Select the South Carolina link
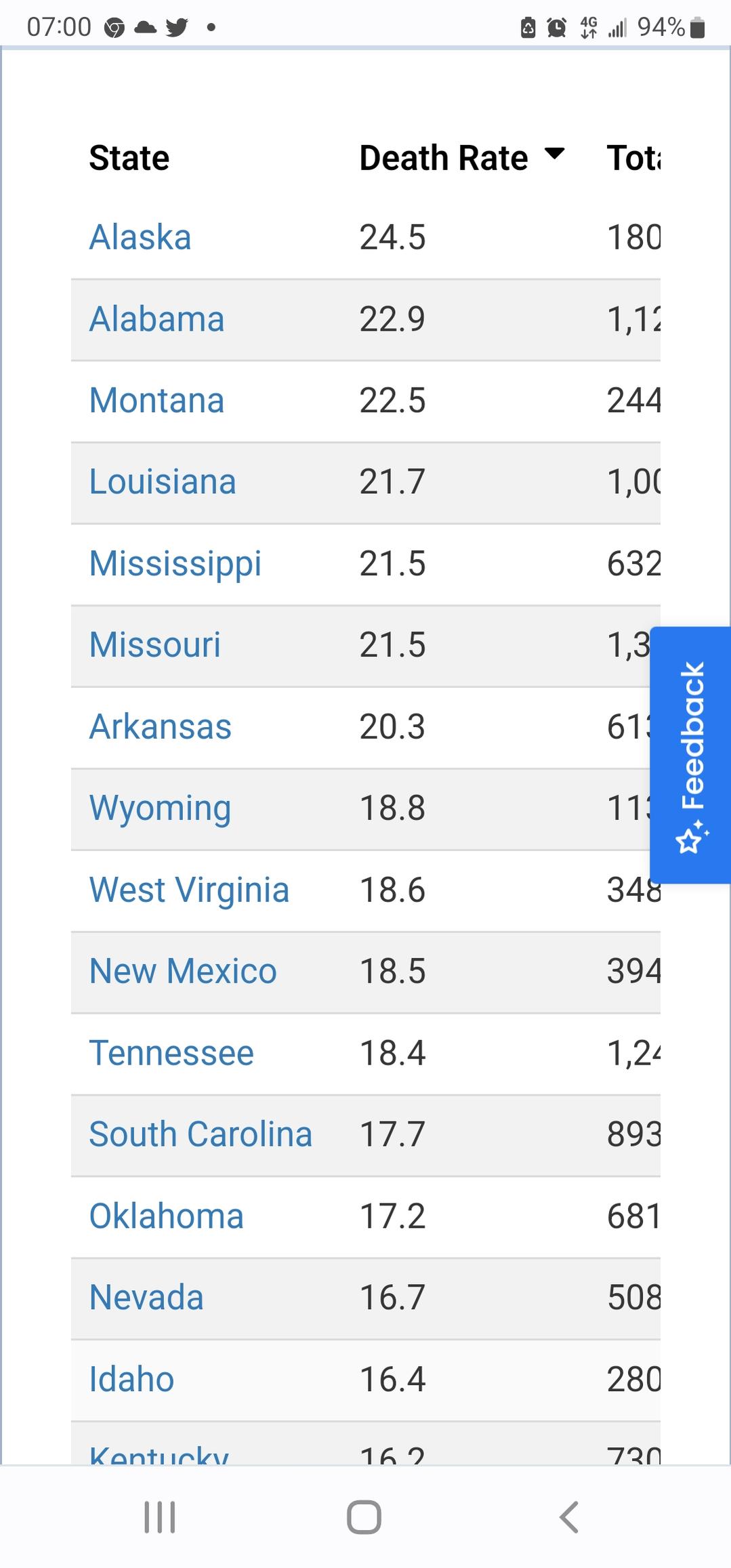The image size is (731, 1568). click(x=201, y=1134)
